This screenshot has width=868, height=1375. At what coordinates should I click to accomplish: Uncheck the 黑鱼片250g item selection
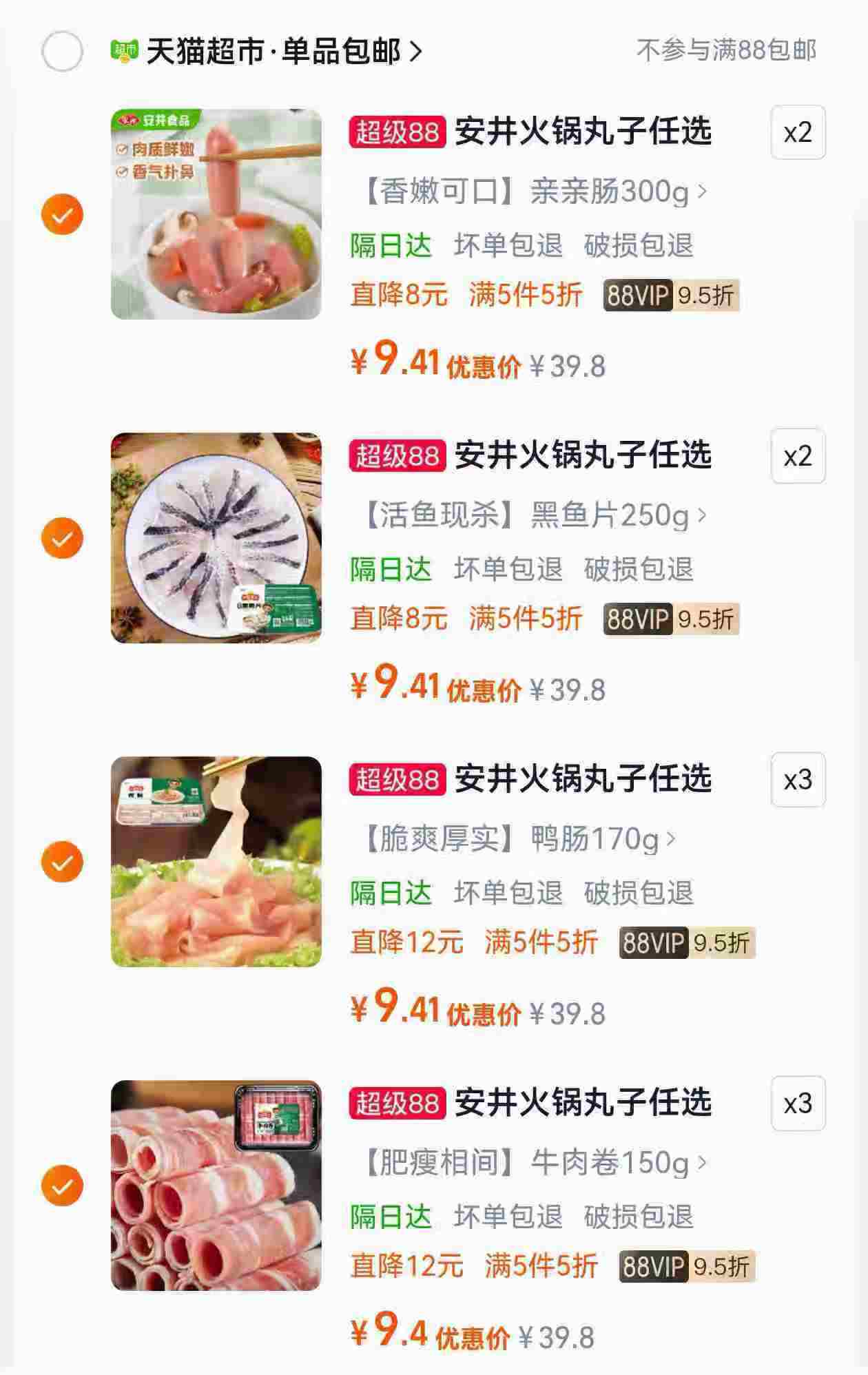pyautogui.click(x=63, y=539)
